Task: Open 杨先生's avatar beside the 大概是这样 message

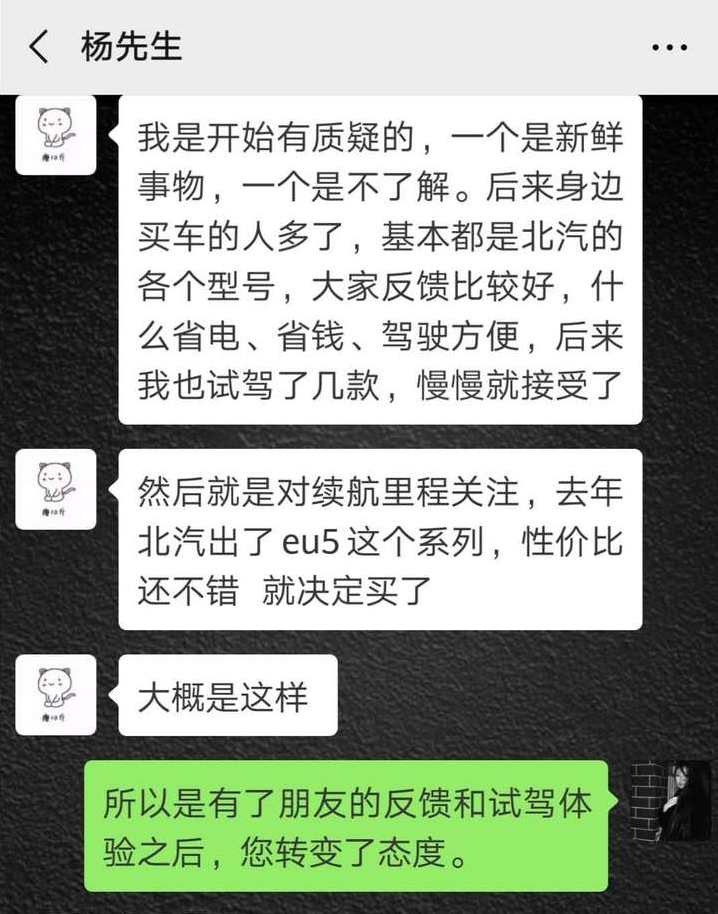Action: (x=57, y=694)
